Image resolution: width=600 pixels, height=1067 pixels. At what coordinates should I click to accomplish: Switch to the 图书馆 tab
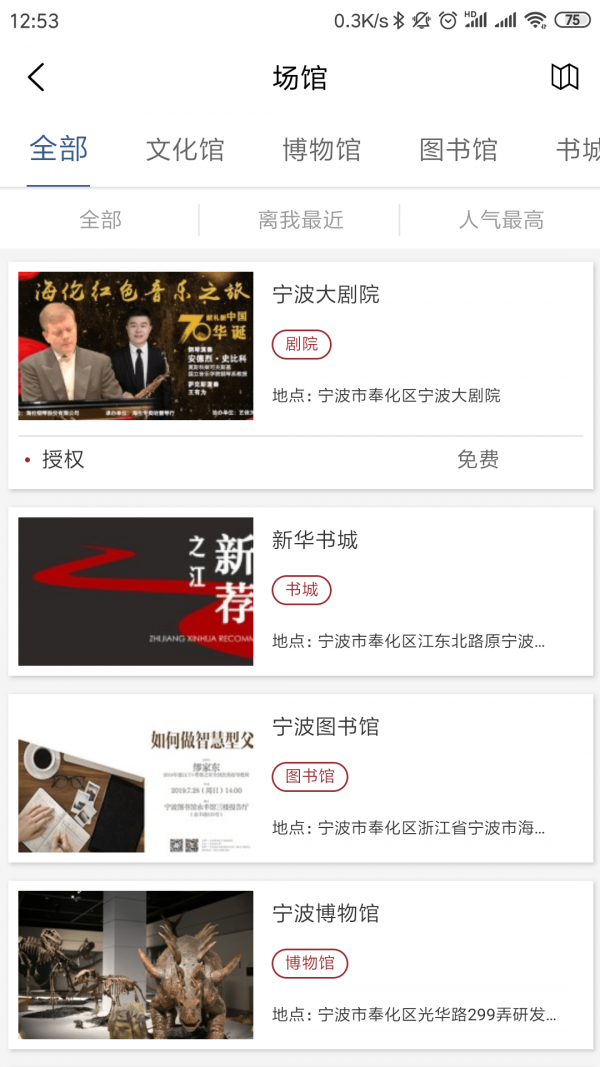tap(458, 150)
